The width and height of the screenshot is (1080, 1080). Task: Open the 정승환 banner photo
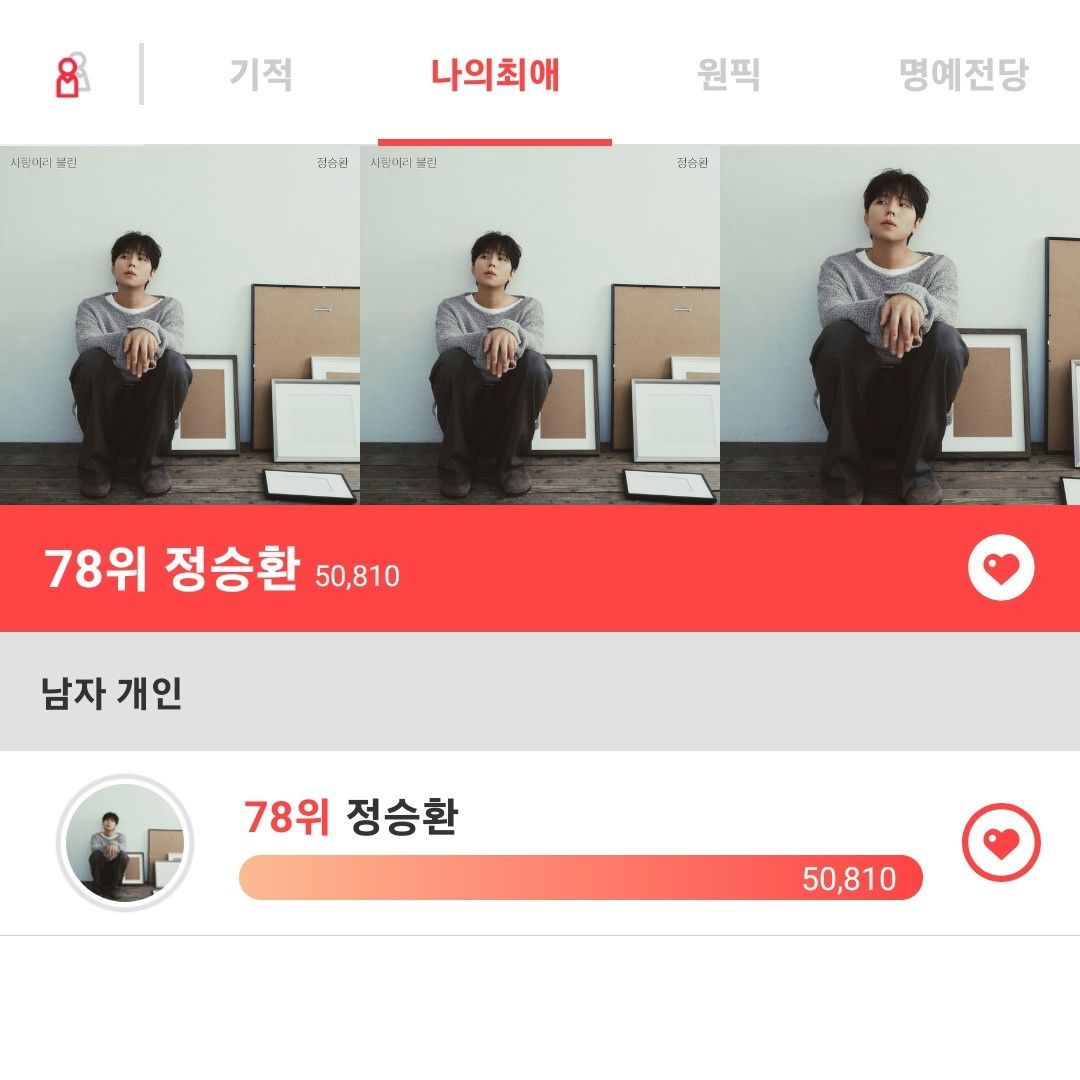point(540,325)
